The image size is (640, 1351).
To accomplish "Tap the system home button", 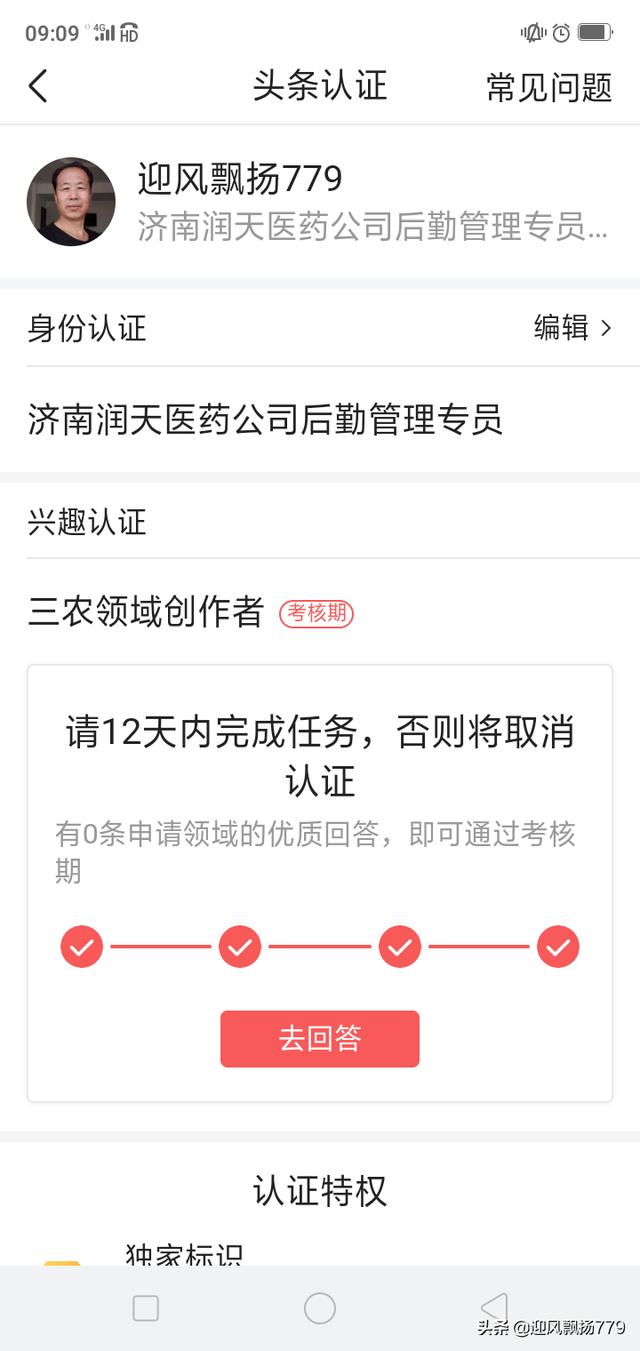I will click(320, 1308).
